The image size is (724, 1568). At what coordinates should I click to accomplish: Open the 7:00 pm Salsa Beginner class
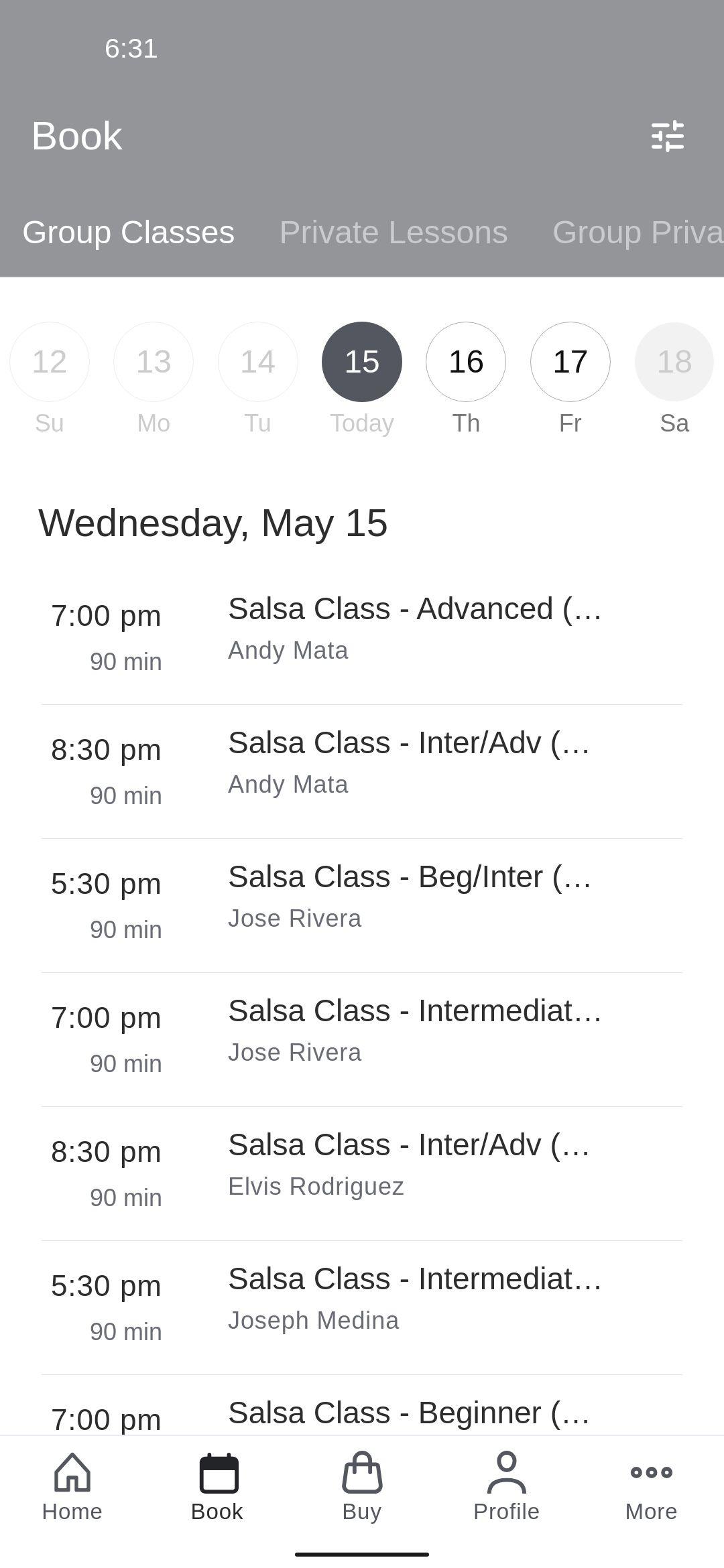coord(362,1405)
